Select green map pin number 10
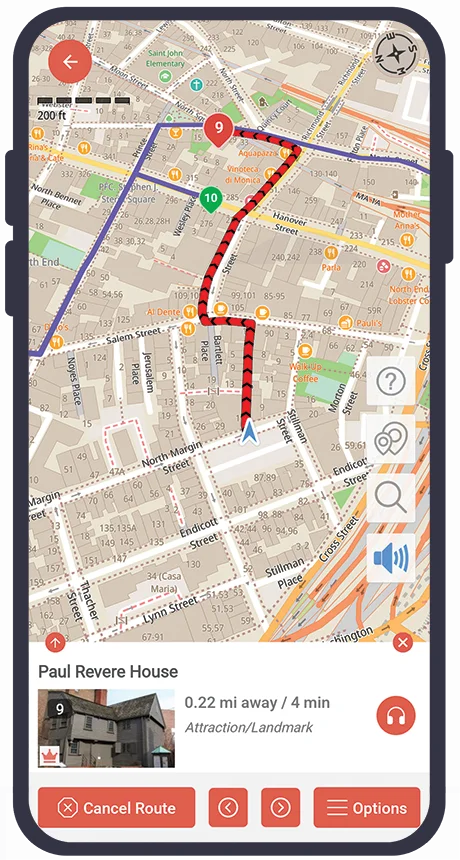The image size is (460, 860). 212,199
